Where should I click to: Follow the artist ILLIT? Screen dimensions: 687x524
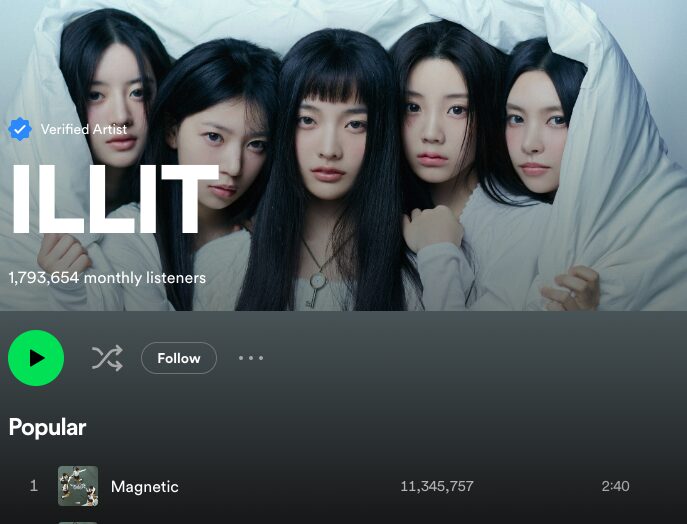[x=179, y=358]
